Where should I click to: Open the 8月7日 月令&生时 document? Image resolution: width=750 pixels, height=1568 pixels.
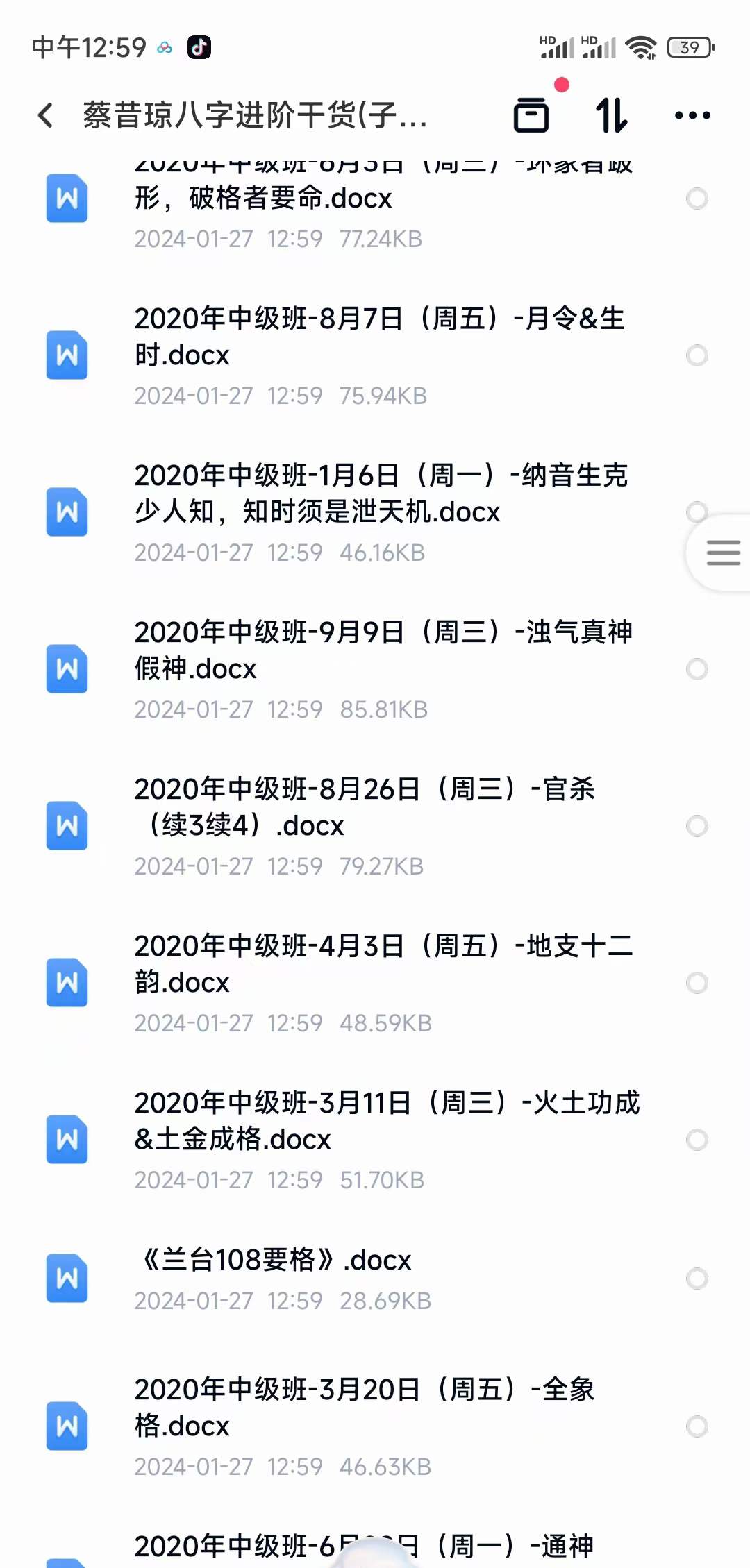(375, 355)
